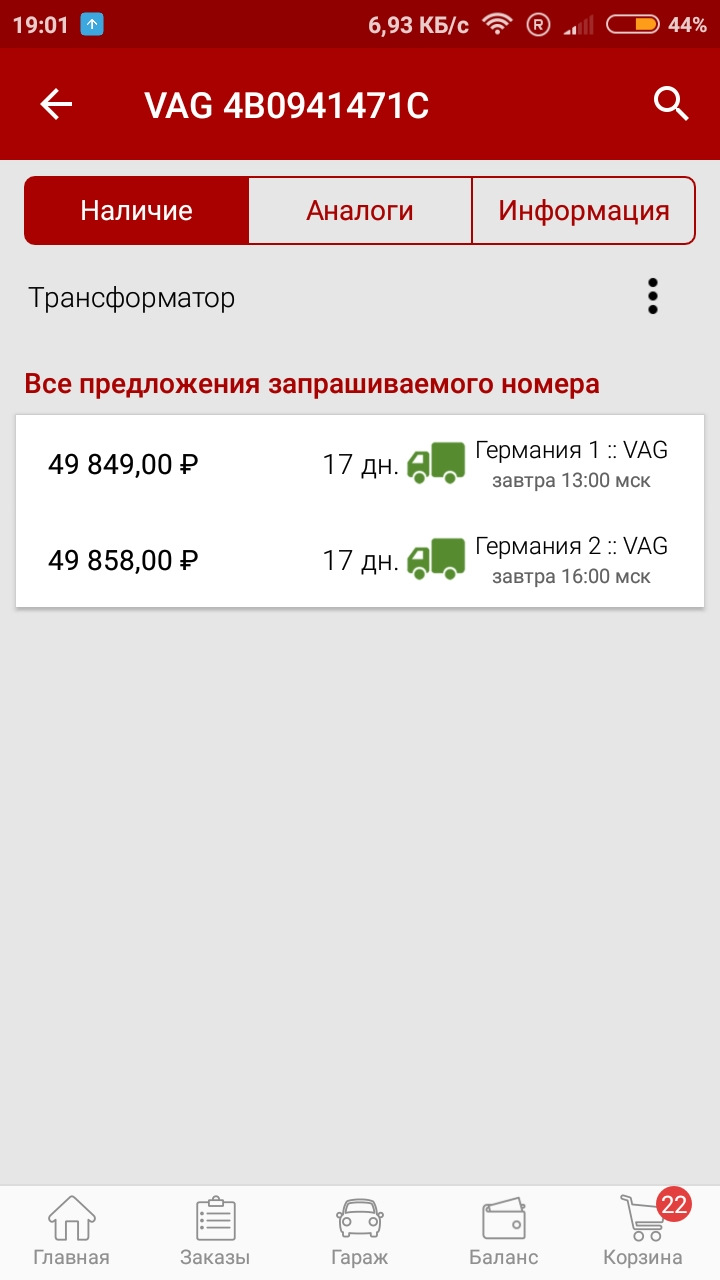This screenshot has width=720, height=1280.
Task: Open search for part numbers
Action: pos(670,103)
